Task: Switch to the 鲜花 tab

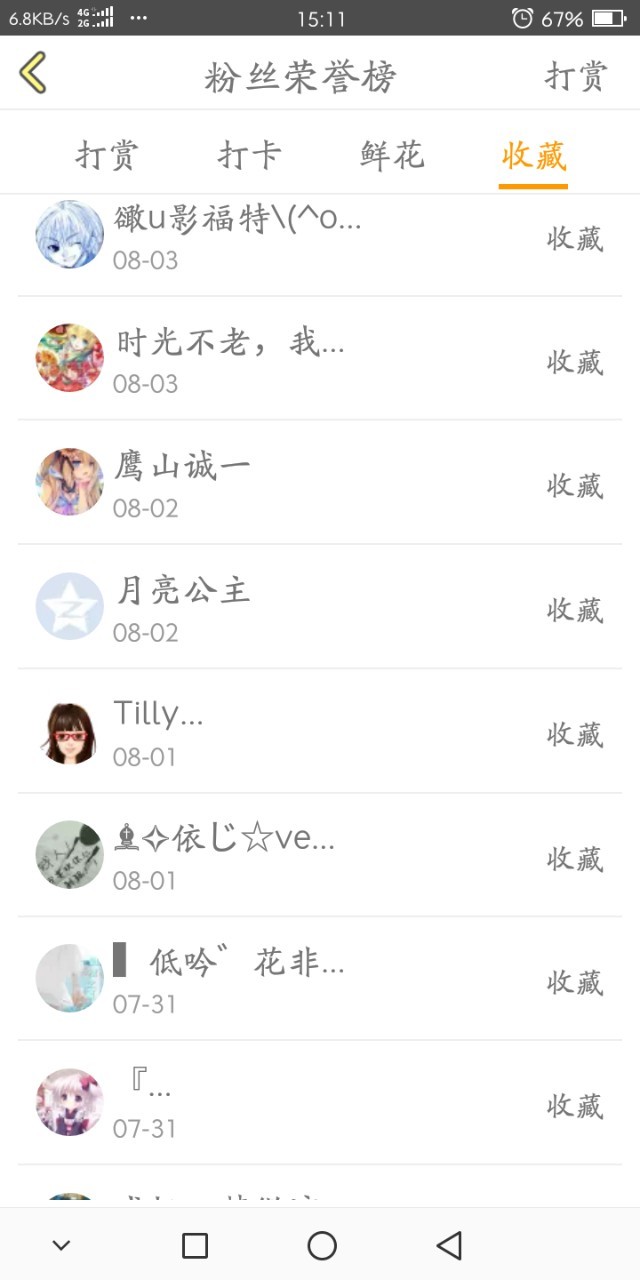Action: (392, 156)
